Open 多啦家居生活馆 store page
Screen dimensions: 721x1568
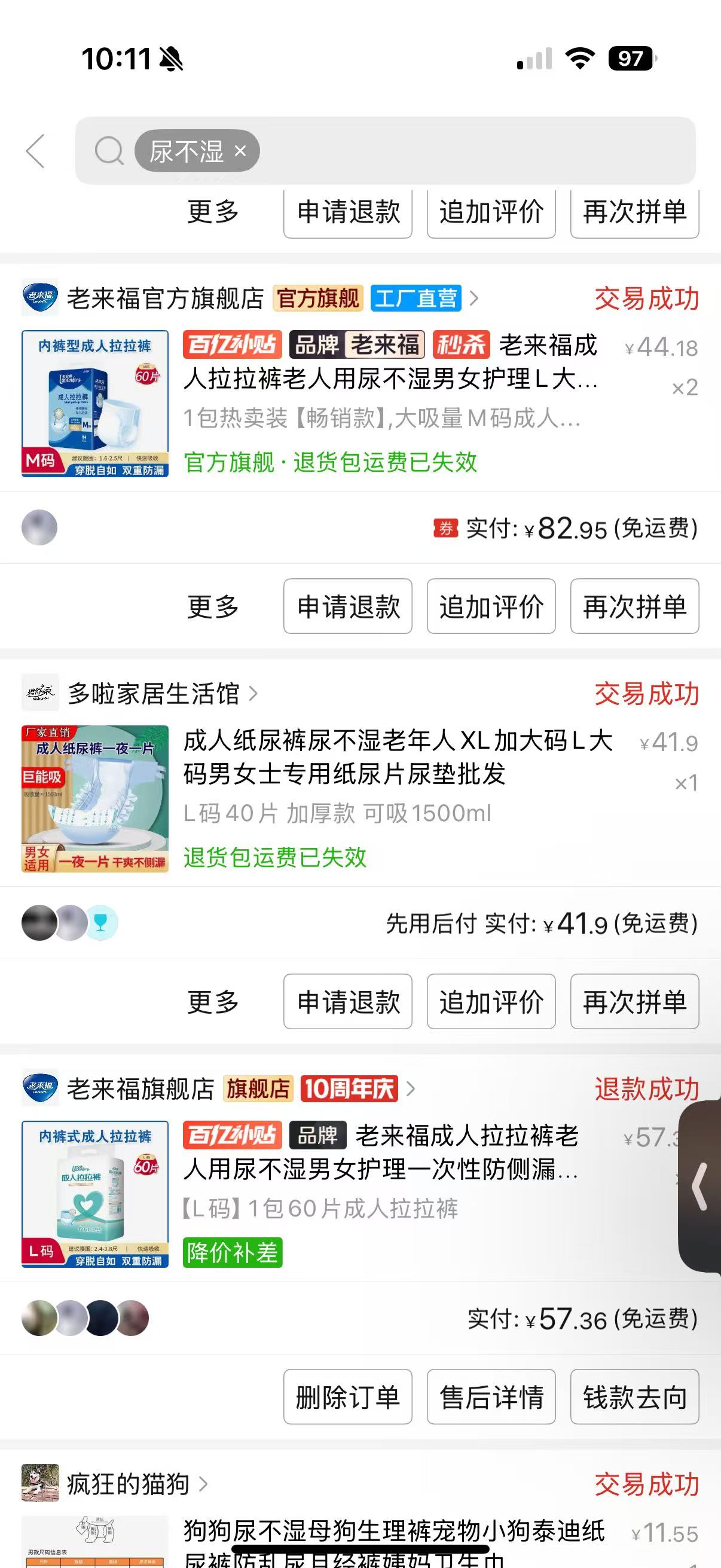click(x=153, y=694)
